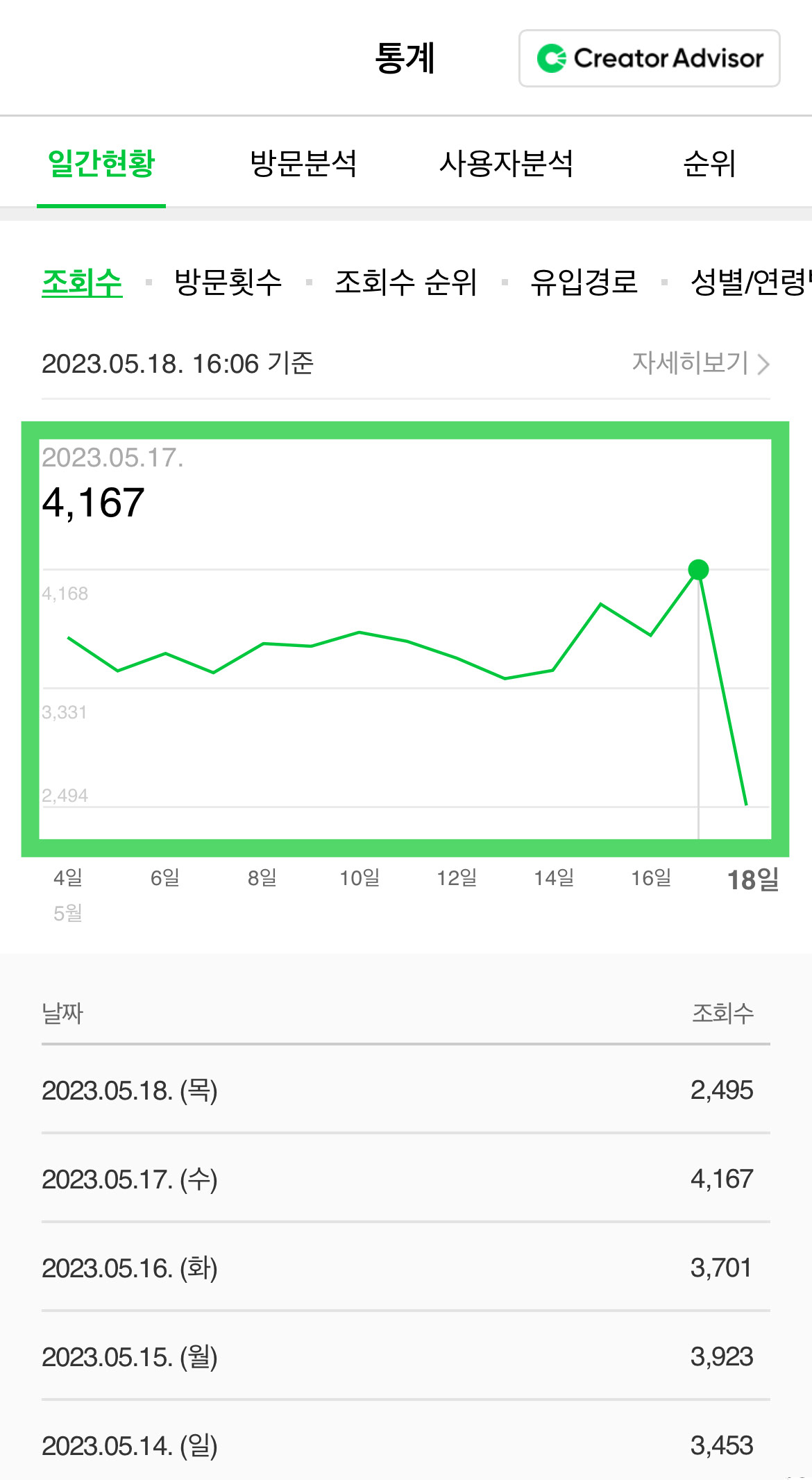Switch to the 사용자분석 tab
The image size is (812, 1480).
506,164
